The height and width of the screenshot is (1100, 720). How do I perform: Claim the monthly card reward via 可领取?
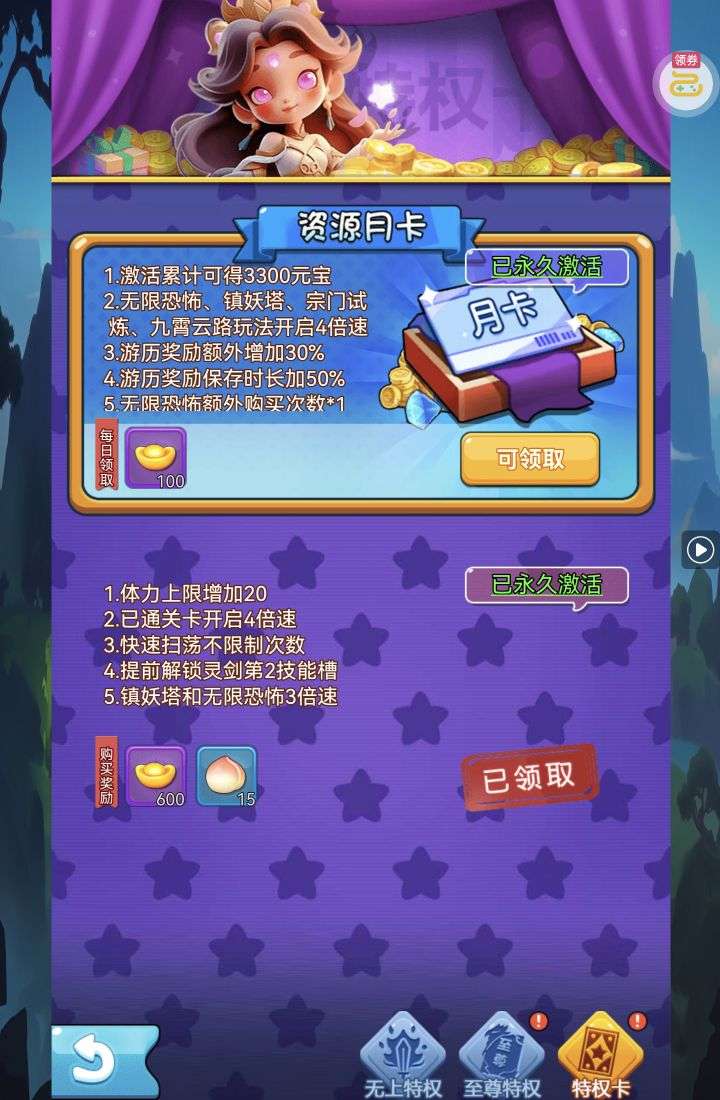tap(530, 459)
